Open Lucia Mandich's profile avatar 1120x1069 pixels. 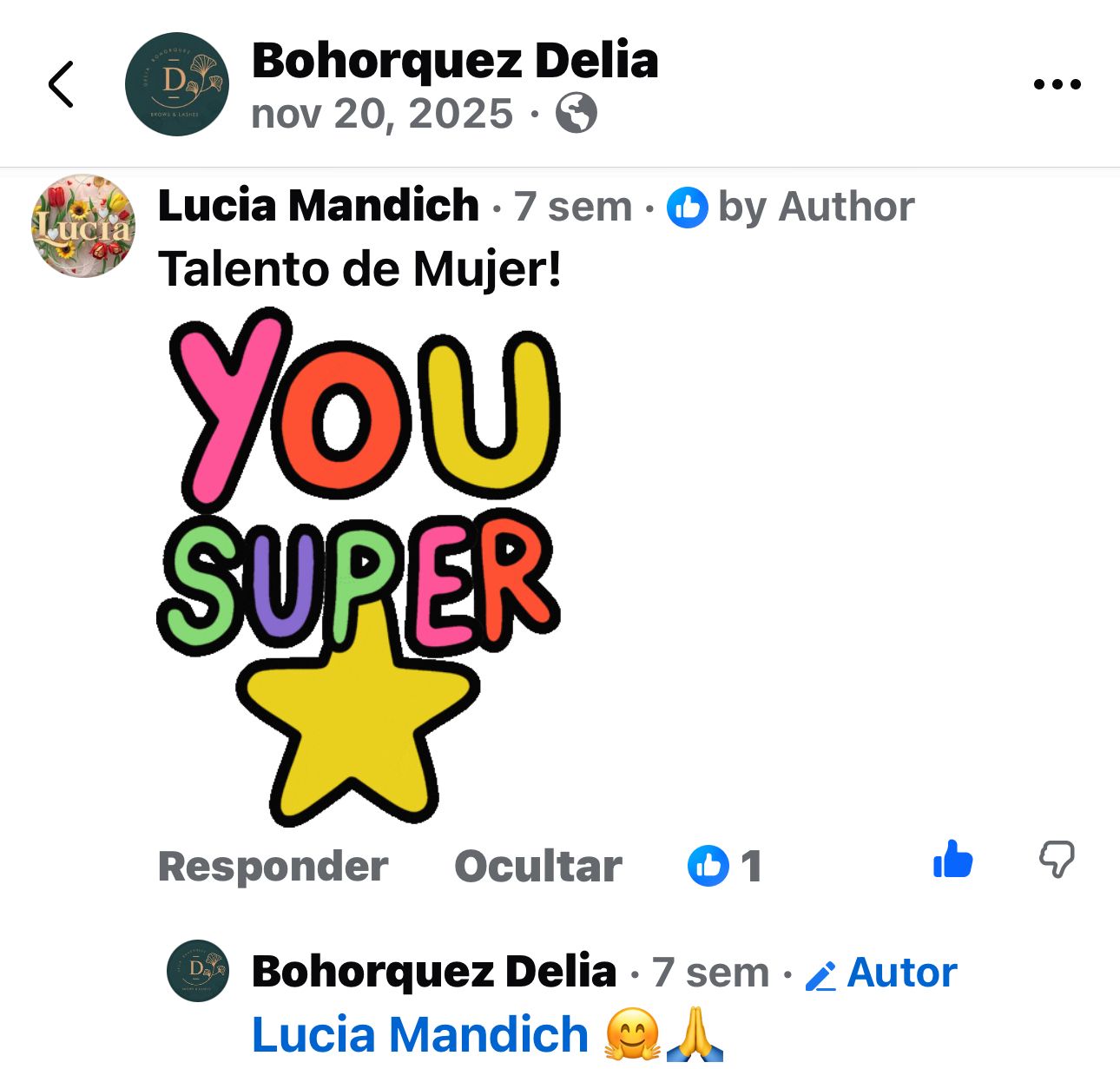[83, 226]
